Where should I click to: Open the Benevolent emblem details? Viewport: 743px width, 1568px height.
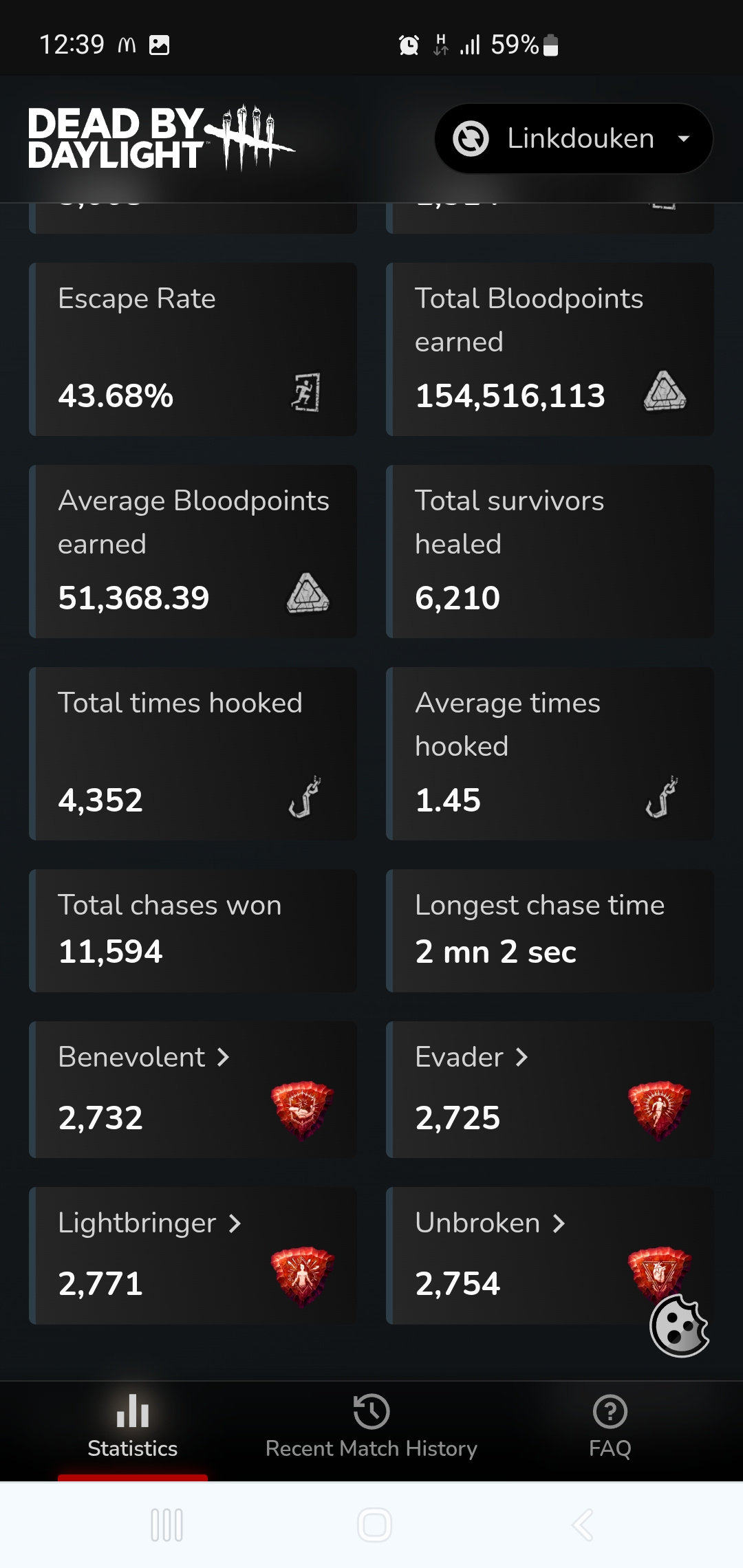(x=144, y=1057)
